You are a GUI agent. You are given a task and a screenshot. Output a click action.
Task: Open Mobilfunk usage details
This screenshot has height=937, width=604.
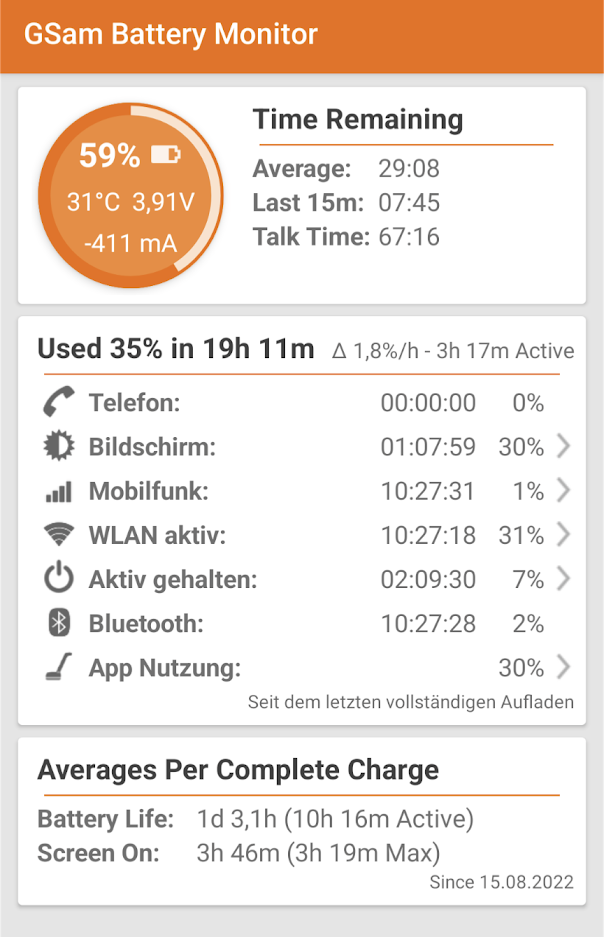(x=300, y=491)
